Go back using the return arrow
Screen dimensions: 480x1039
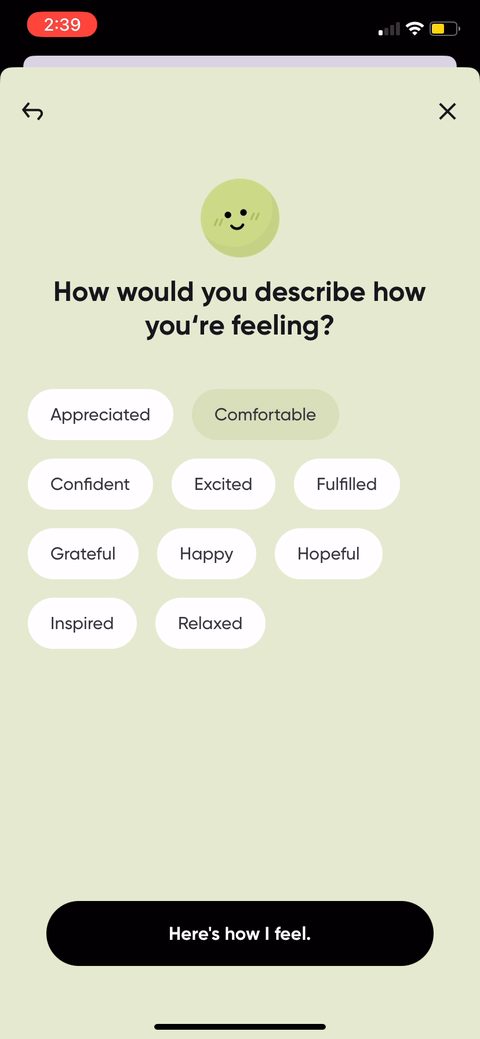click(x=32, y=111)
